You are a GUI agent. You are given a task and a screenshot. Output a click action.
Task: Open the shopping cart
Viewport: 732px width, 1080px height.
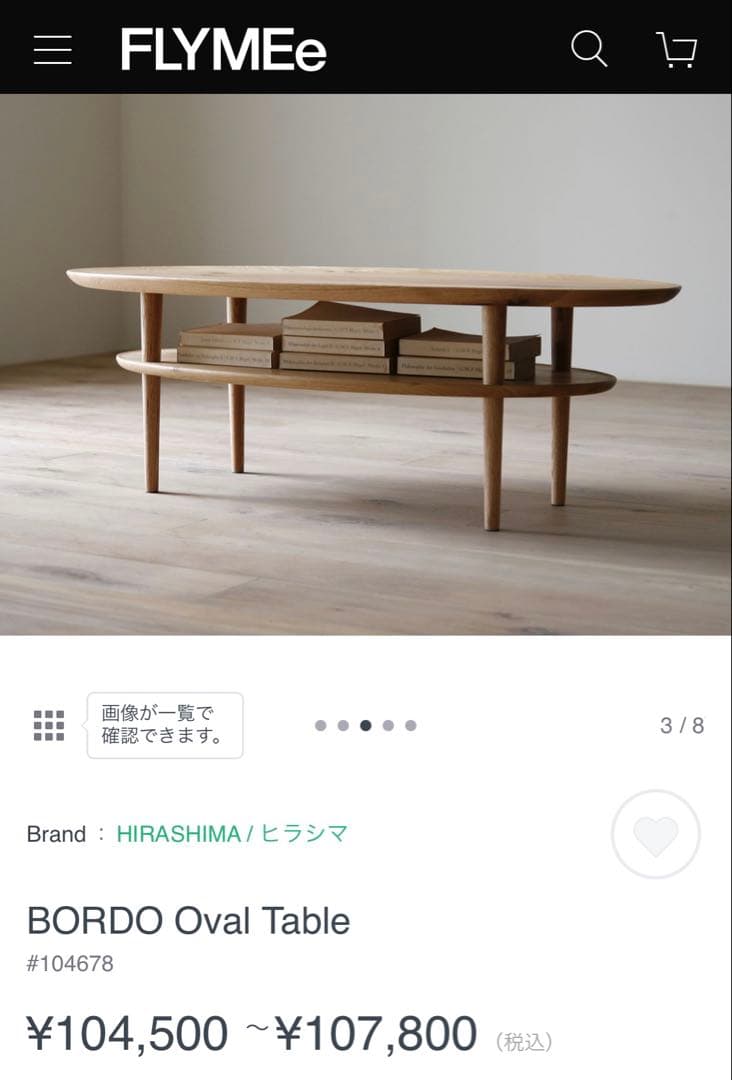point(677,49)
